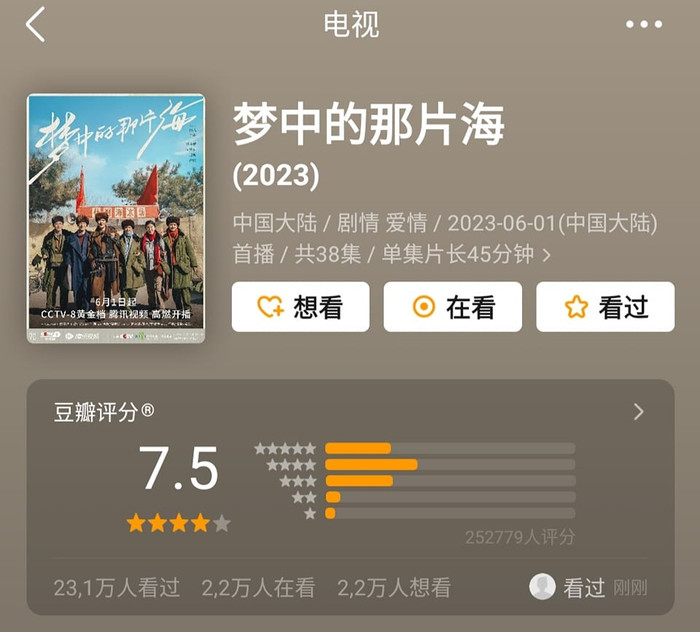Mark the show as 在看
The height and width of the screenshot is (632, 700).
[x=453, y=307]
